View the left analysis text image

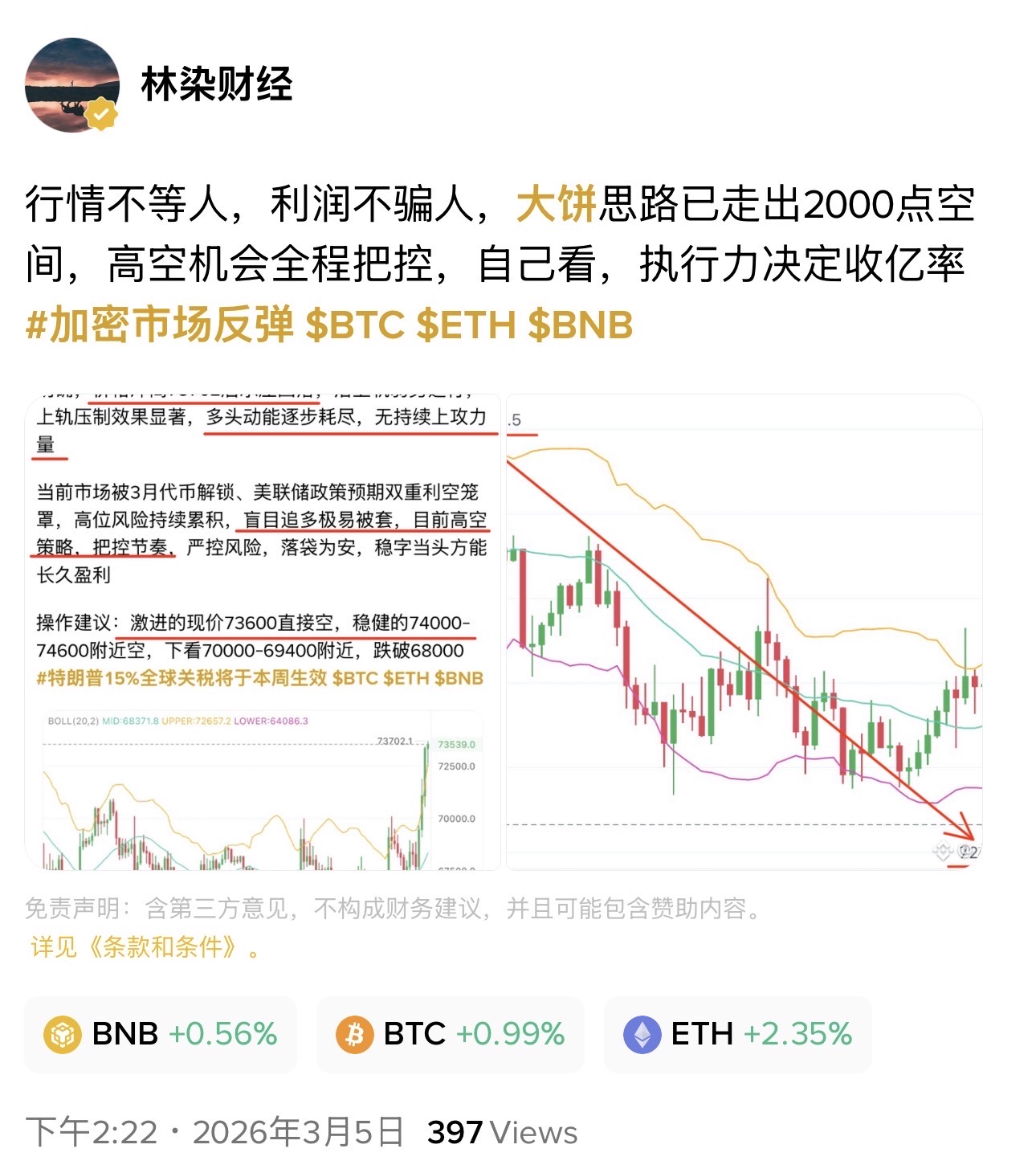click(x=263, y=632)
